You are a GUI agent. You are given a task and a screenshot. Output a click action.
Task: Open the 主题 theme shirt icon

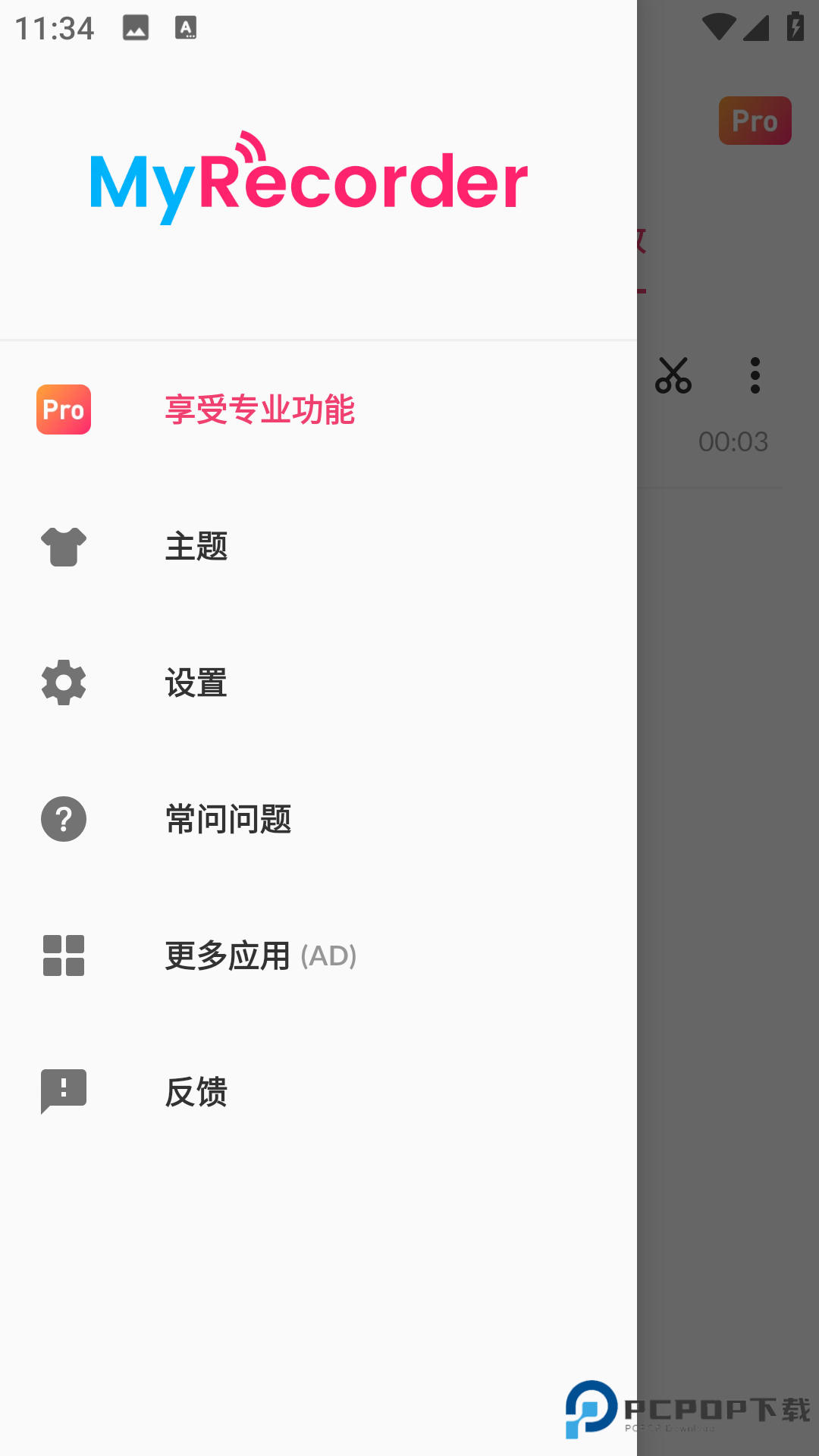[x=63, y=546]
